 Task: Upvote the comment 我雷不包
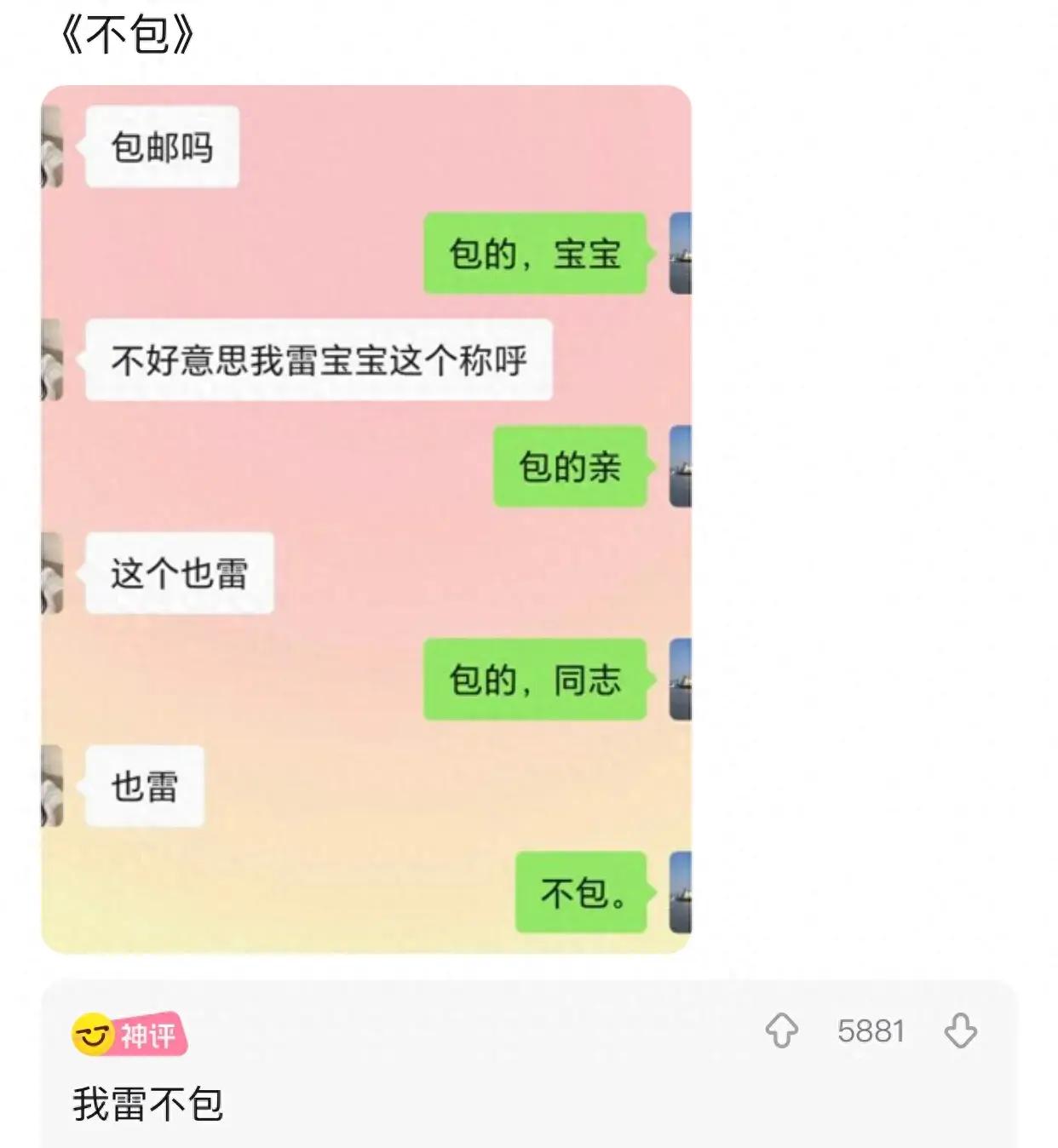781,1031
